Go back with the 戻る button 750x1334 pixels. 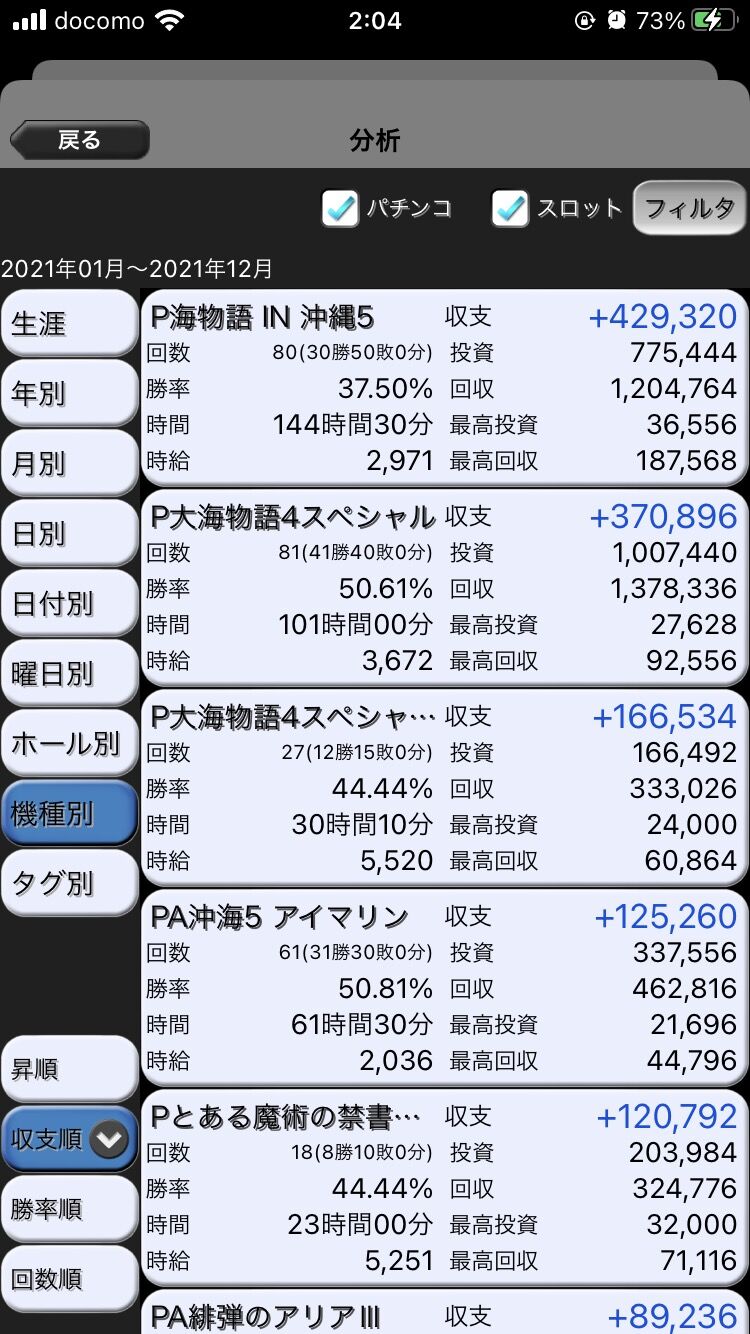coord(79,140)
